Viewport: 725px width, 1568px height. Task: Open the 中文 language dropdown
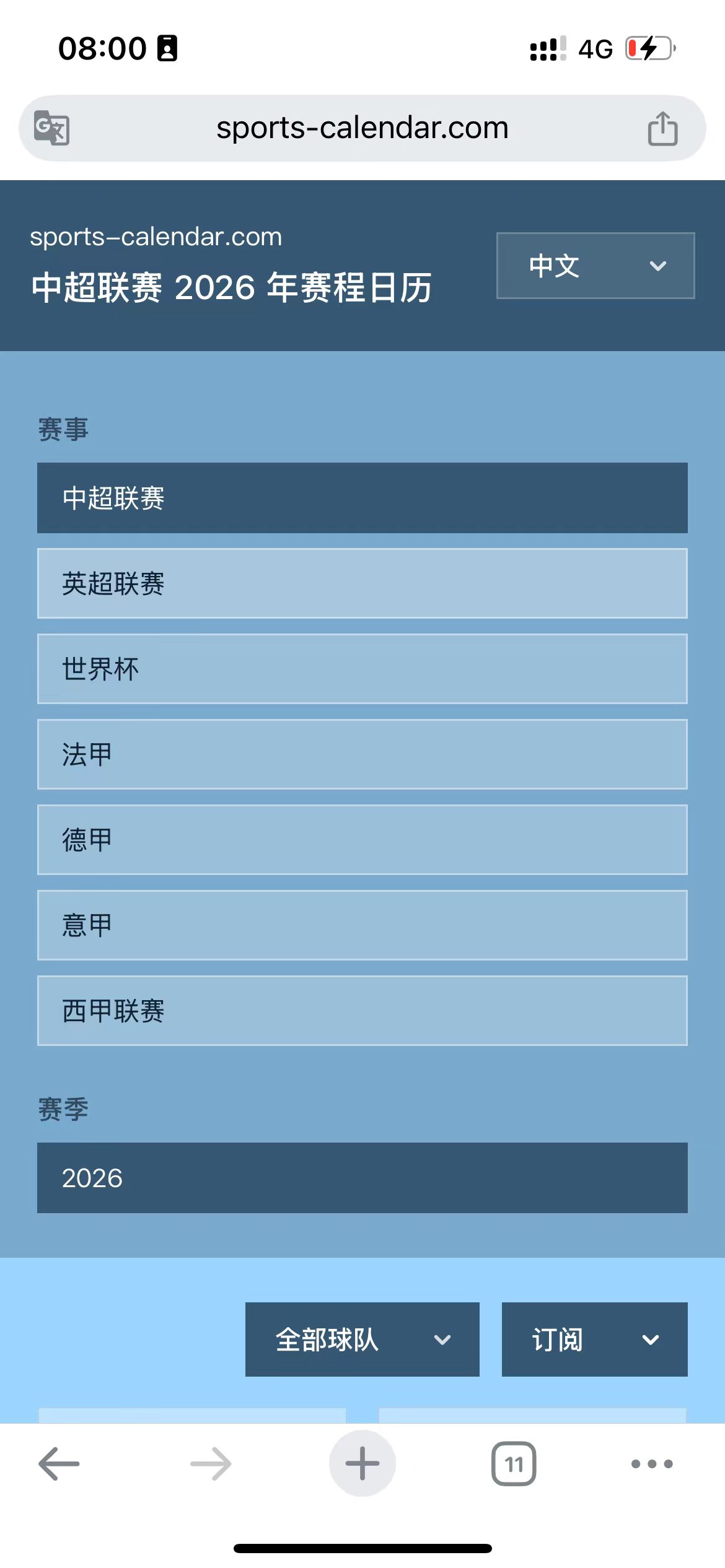click(x=594, y=266)
